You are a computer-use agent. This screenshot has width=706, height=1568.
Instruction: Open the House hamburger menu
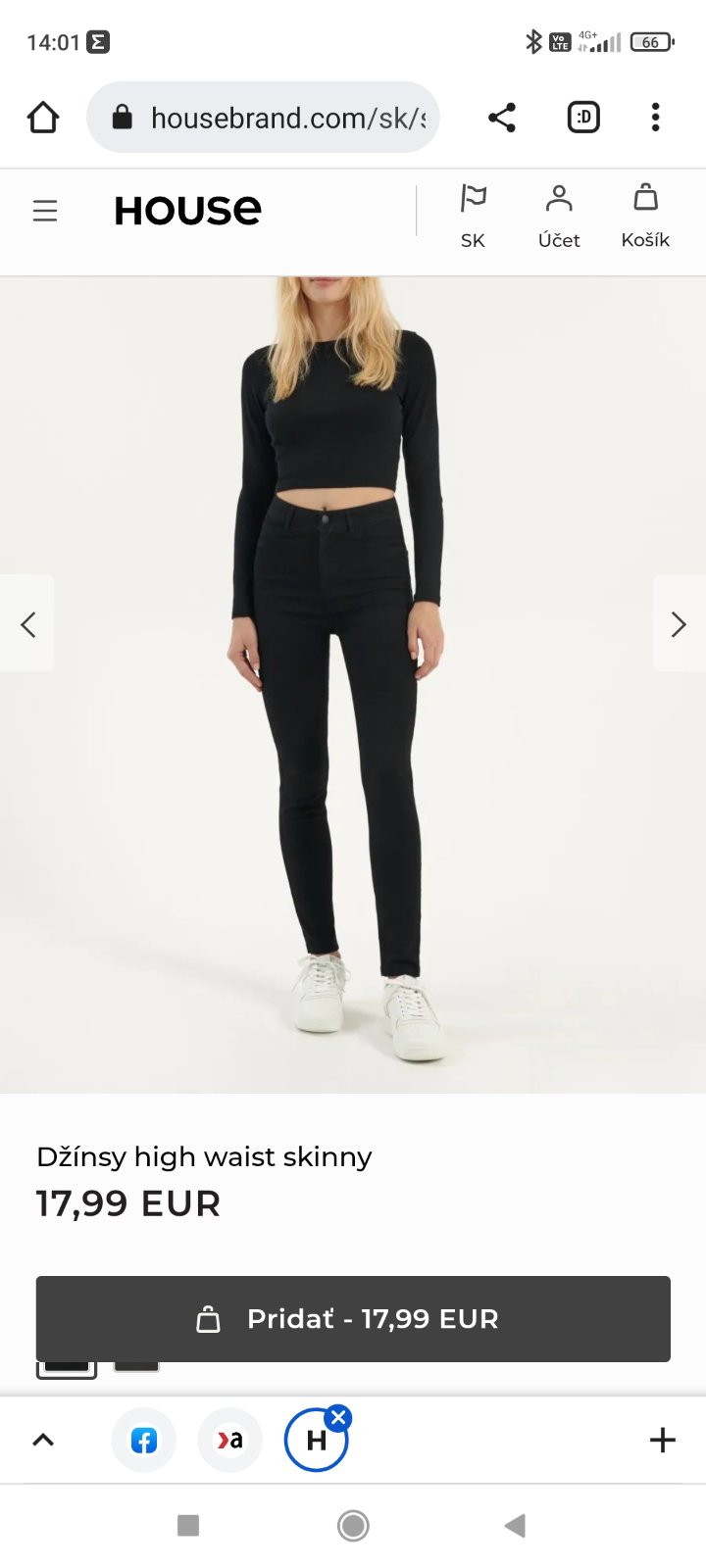coord(45,211)
